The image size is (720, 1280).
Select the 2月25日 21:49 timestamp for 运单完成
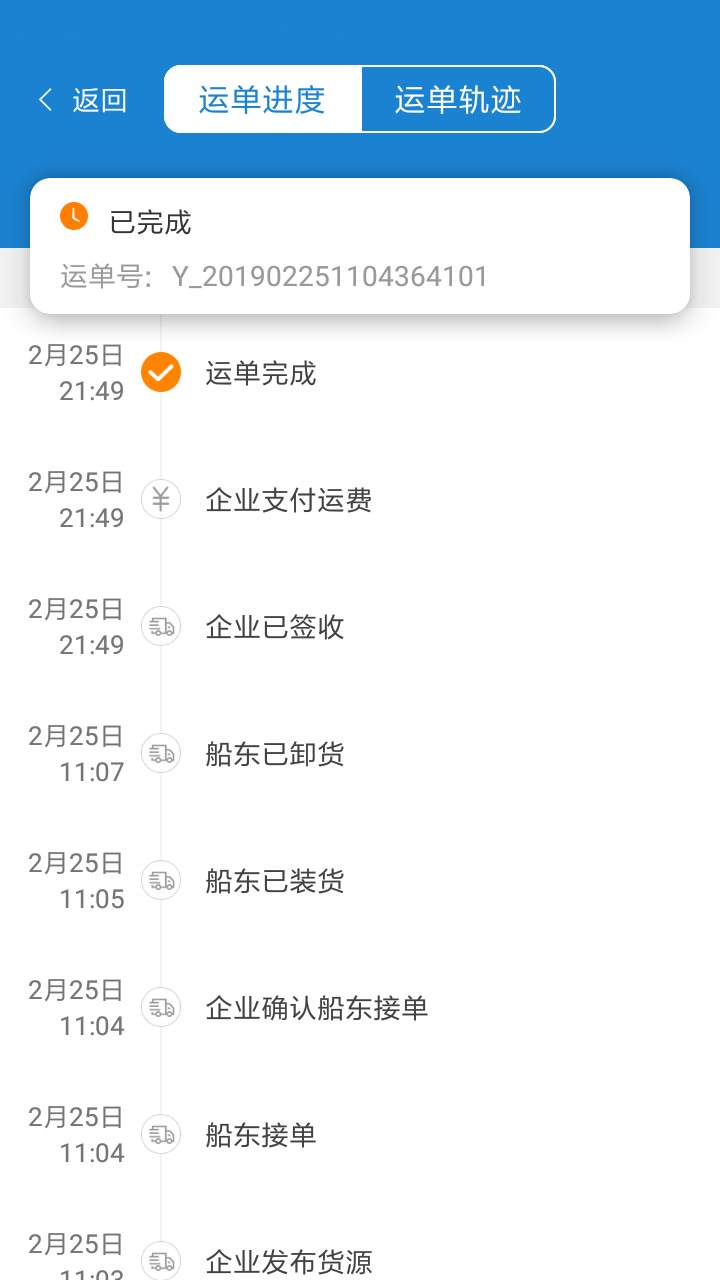click(x=75, y=373)
